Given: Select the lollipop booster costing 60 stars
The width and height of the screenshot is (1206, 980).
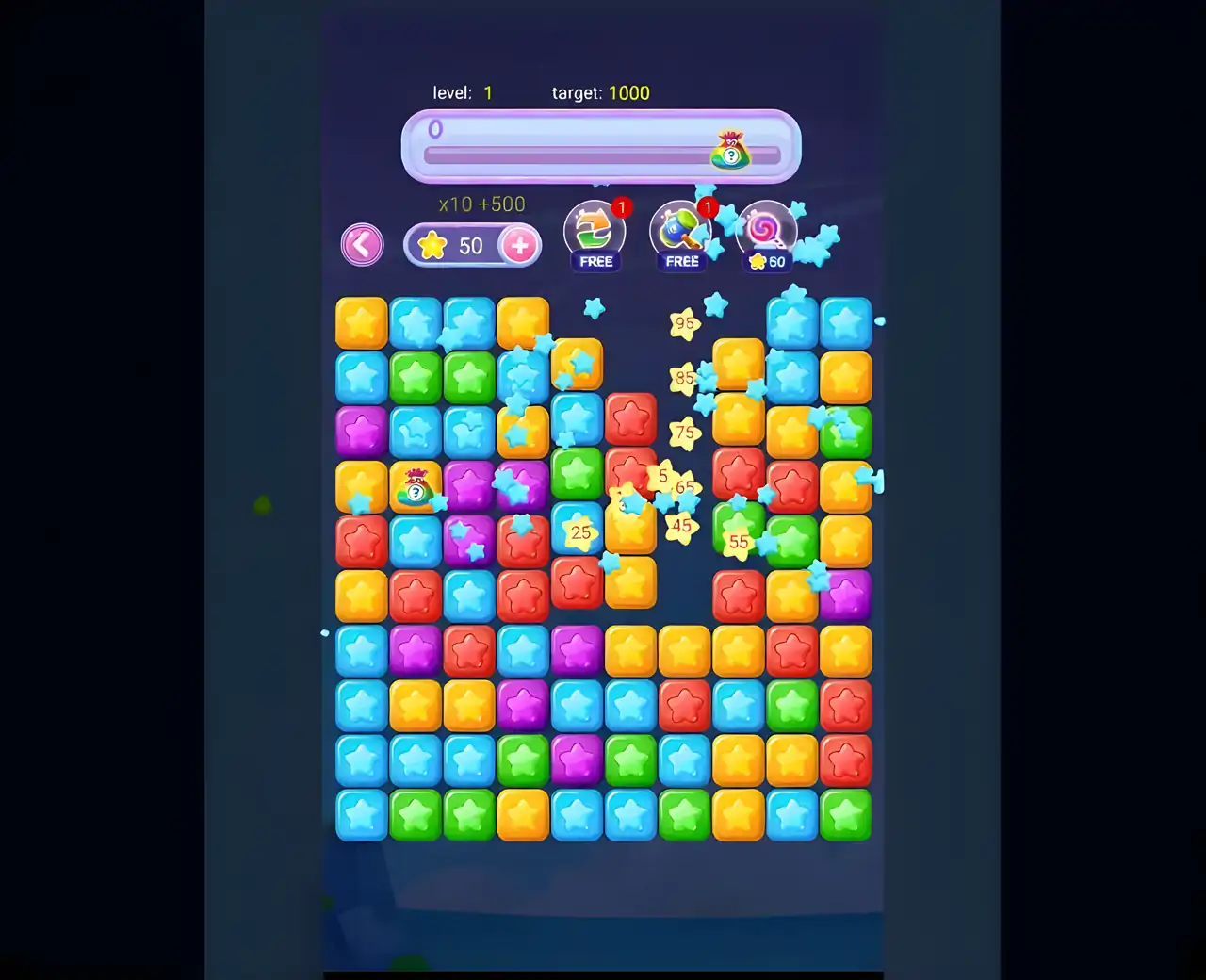Looking at the screenshot, I should click(x=766, y=234).
